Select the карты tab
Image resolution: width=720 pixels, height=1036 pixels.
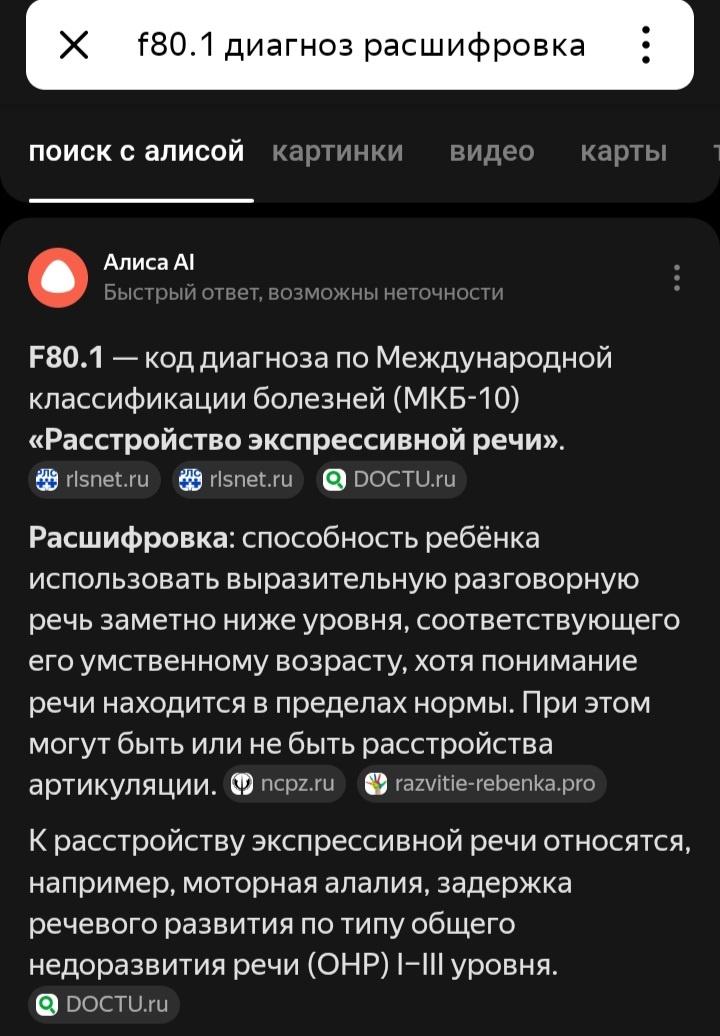pos(623,152)
